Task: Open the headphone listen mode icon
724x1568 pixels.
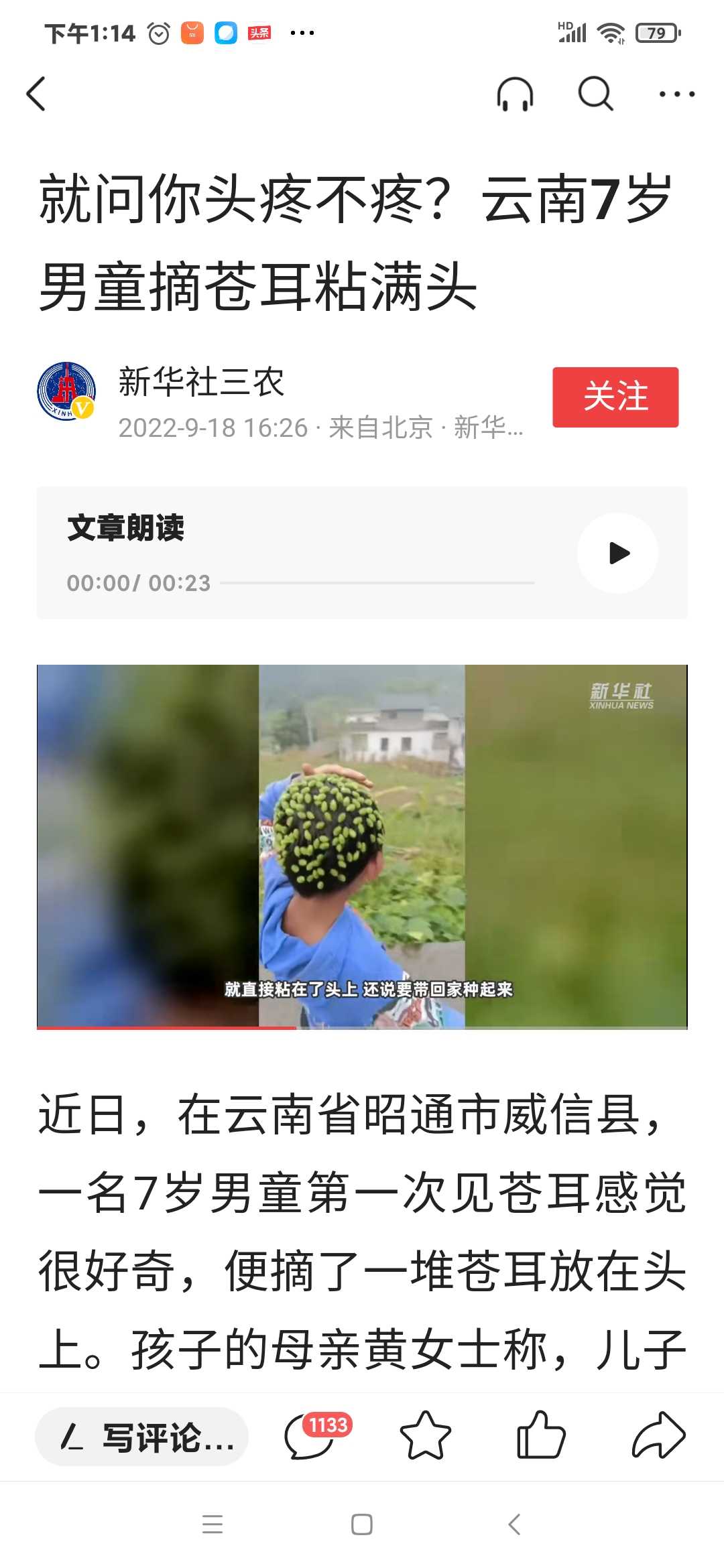Action: (x=515, y=94)
